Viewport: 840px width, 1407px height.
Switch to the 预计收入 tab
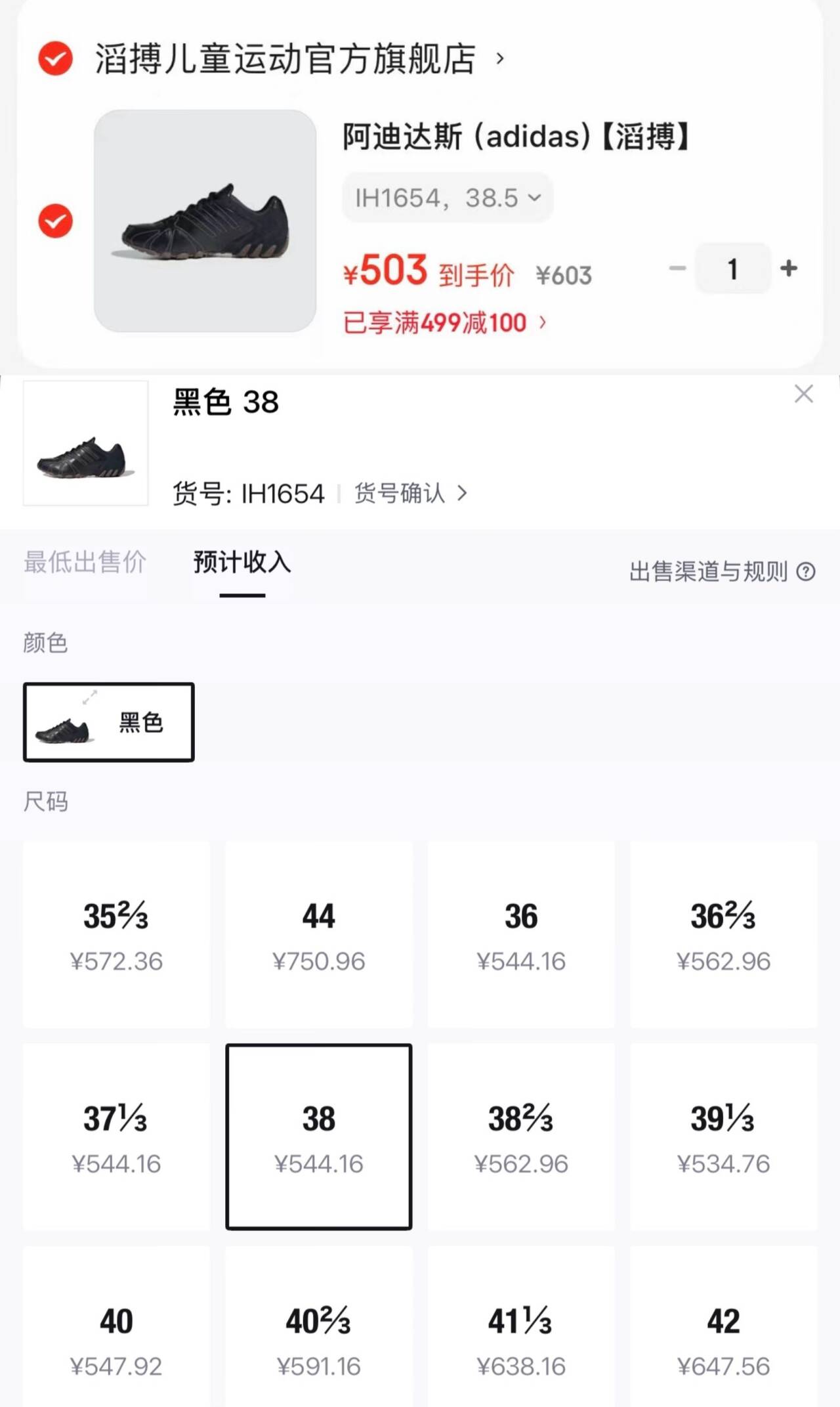coord(240,563)
